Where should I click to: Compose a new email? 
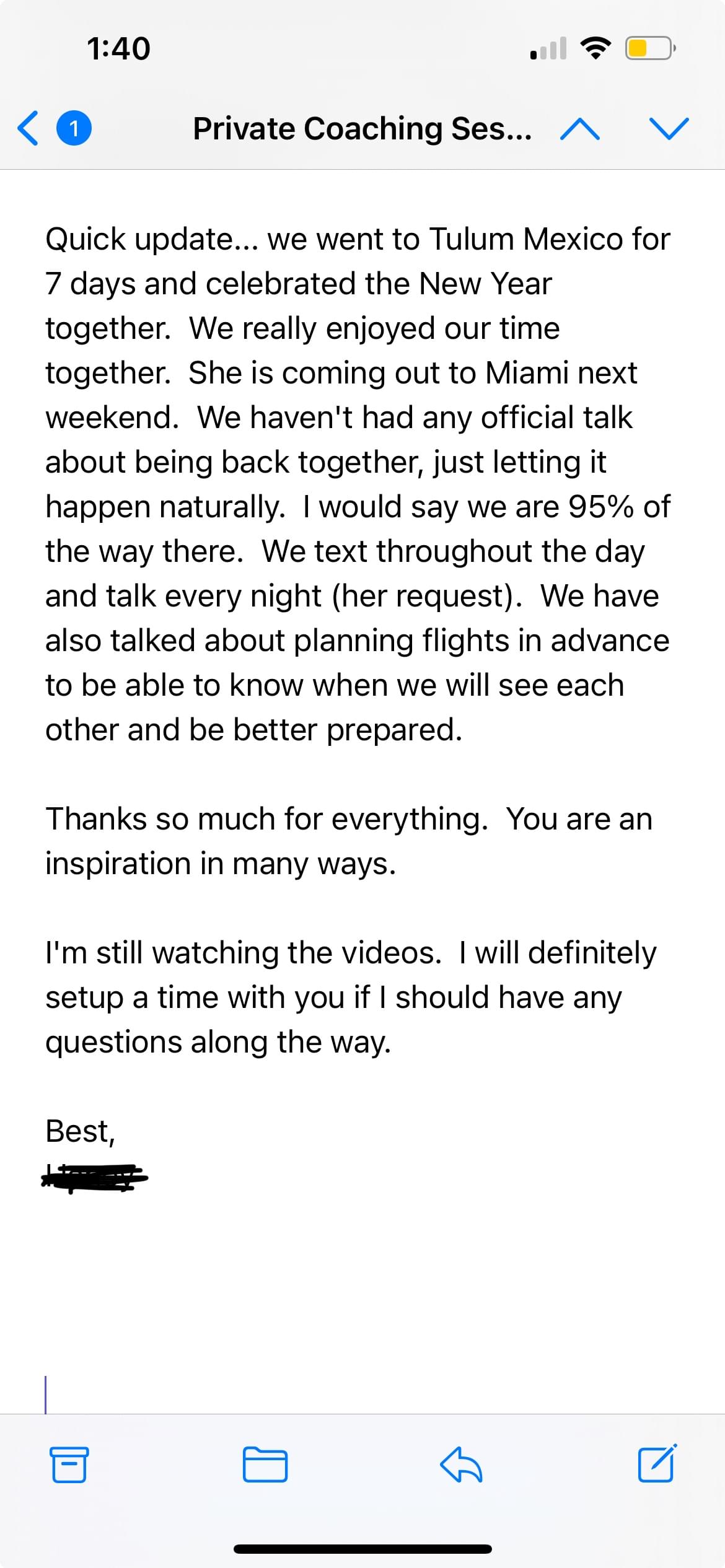[x=657, y=1463]
